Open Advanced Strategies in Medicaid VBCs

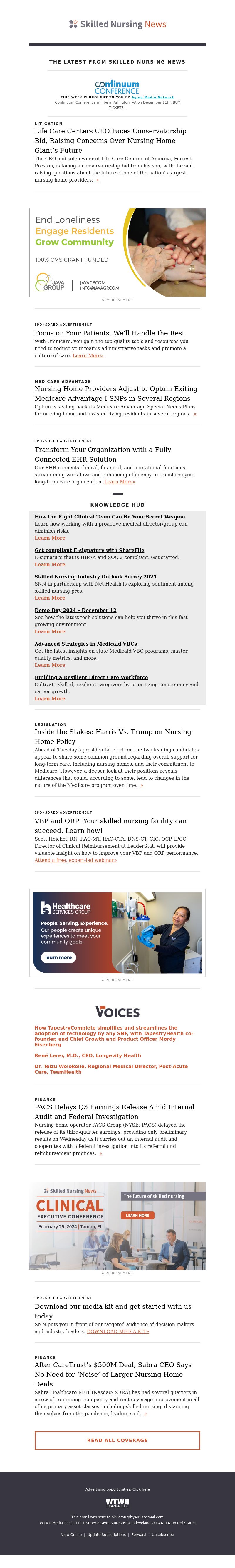click(85, 644)
